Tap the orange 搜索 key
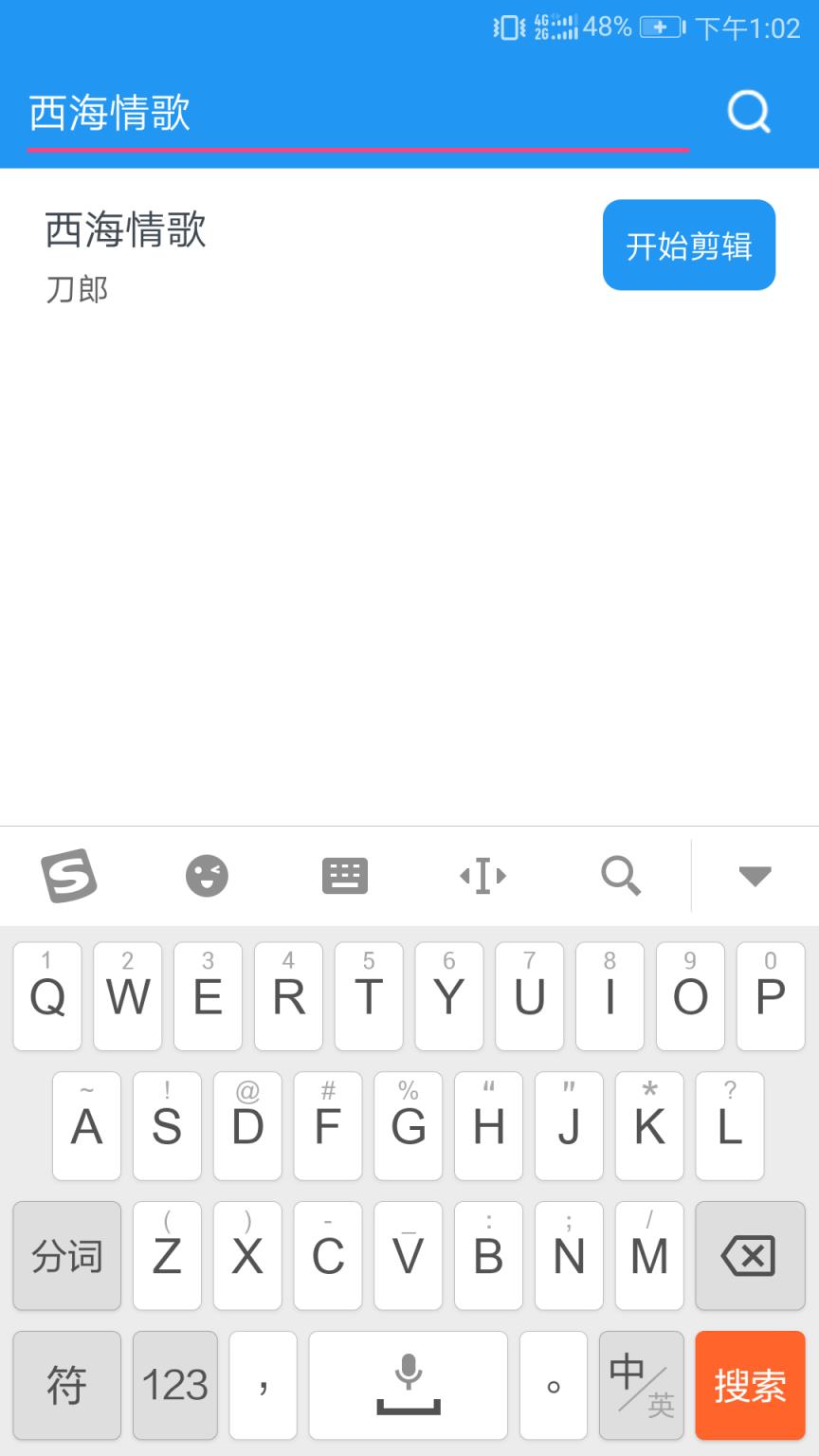 pos(749,1385)
